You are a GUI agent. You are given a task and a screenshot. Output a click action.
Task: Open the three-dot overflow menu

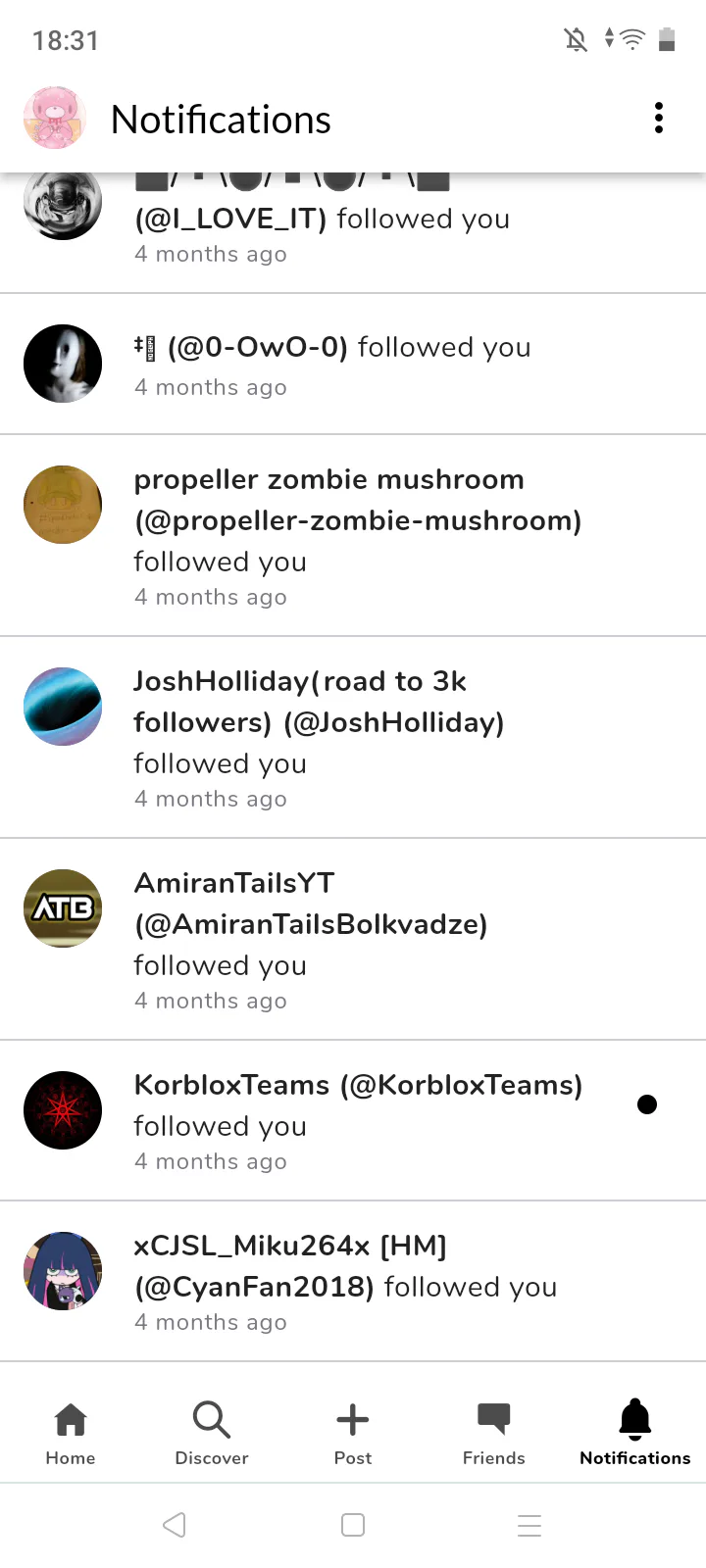[659, 119]
